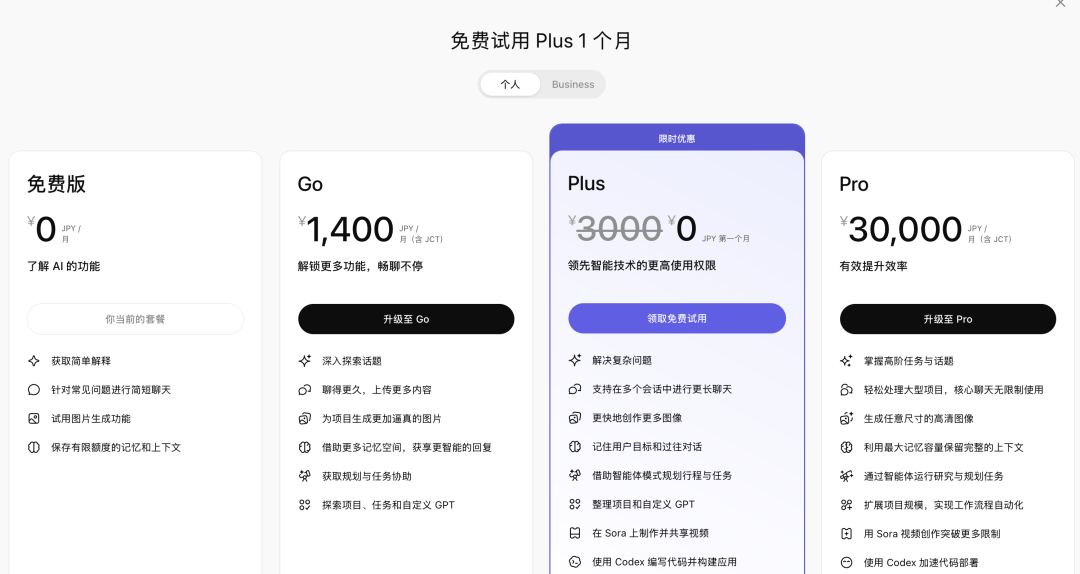Close the plan selection dialog
1080x574 pixels.
click(x=1060, y=4)
